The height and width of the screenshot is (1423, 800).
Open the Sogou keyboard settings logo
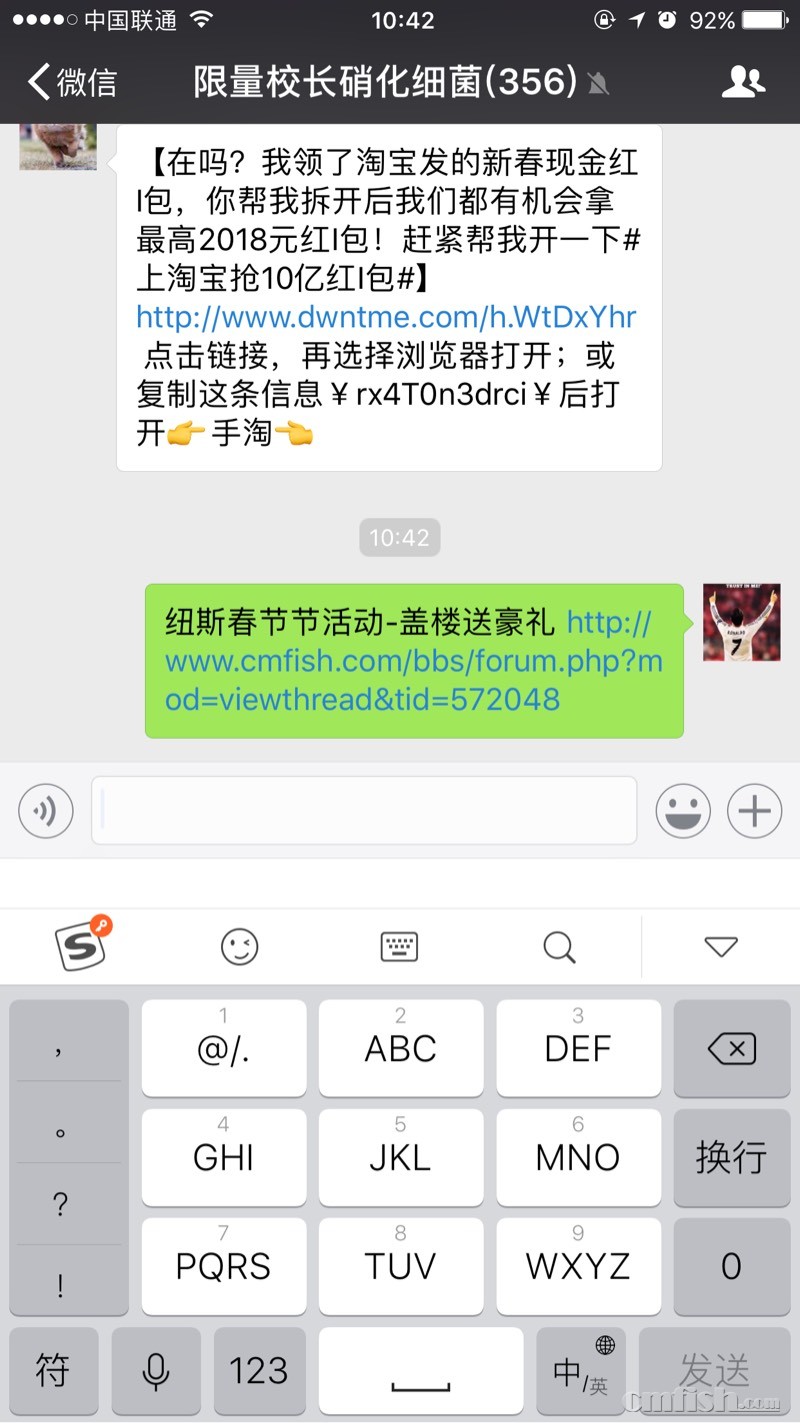click(82, 945)
